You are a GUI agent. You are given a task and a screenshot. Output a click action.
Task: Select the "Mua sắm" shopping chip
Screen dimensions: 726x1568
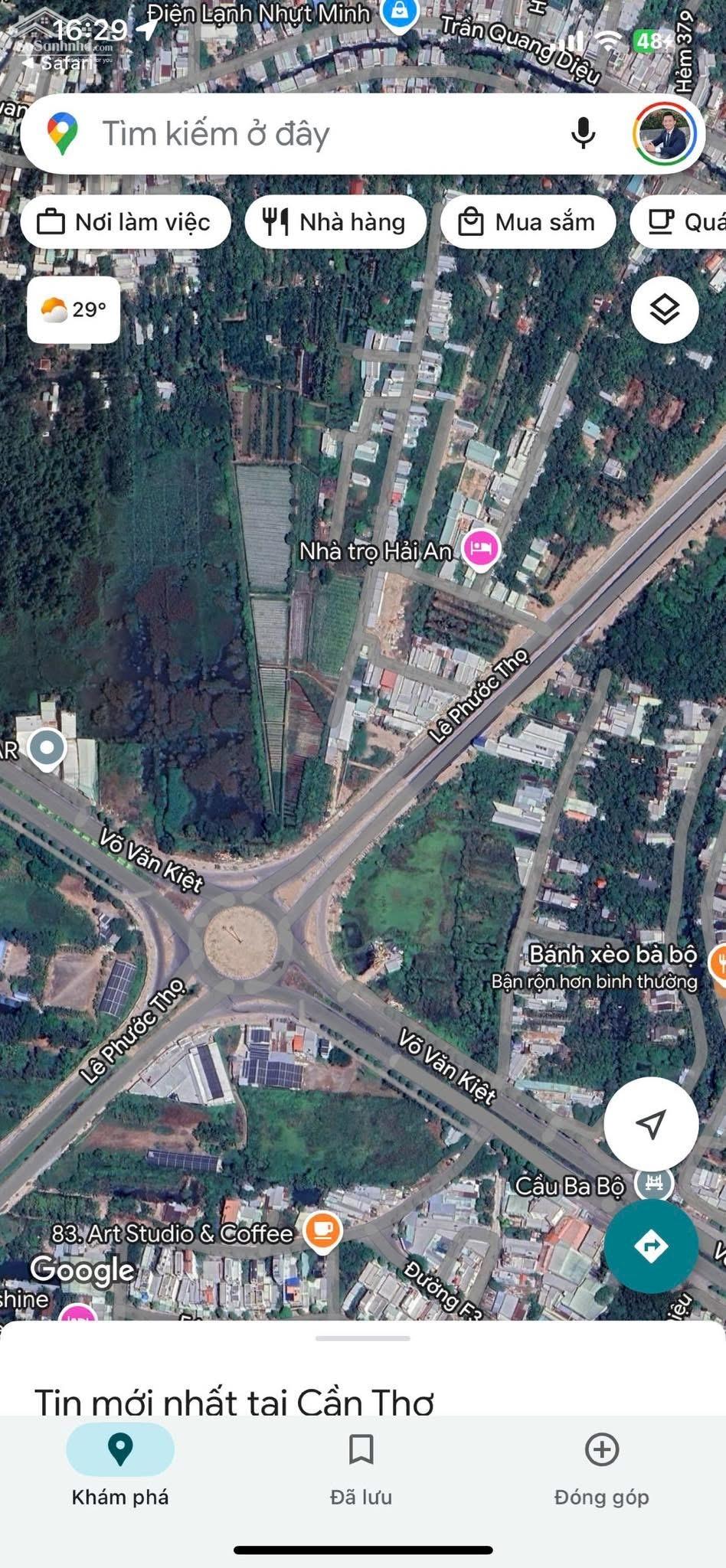pyautogui.click(x=528, y=222)
